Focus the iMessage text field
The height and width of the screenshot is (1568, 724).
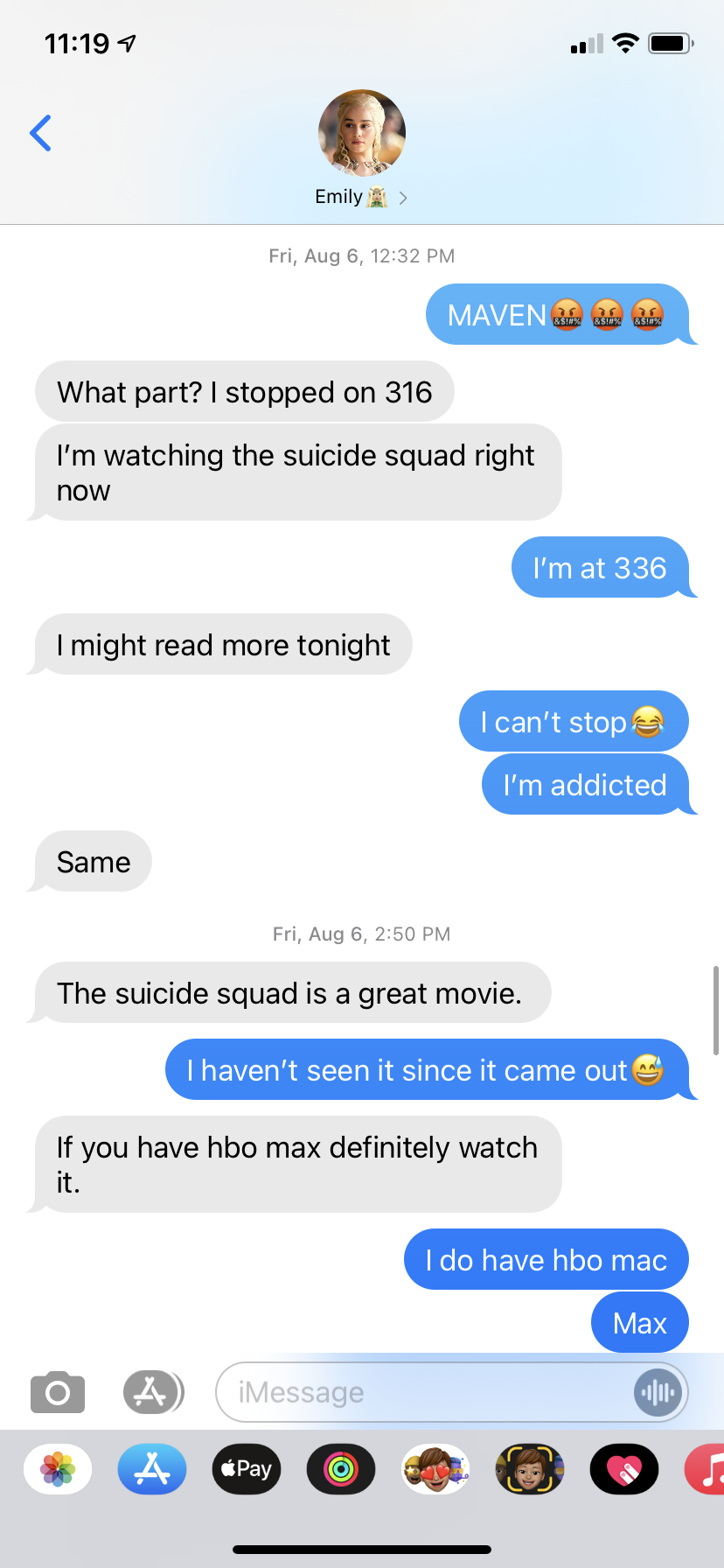pyautogui.click(x=420, y=1391)
